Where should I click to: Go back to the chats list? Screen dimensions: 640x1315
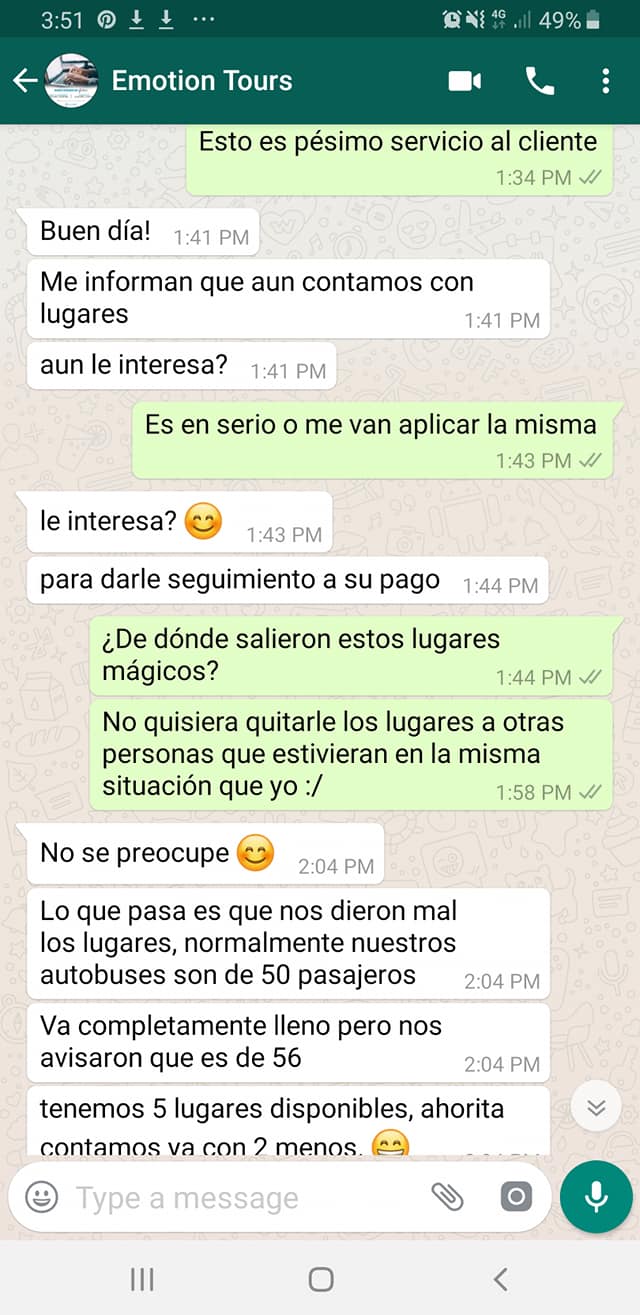coord(25,81)
